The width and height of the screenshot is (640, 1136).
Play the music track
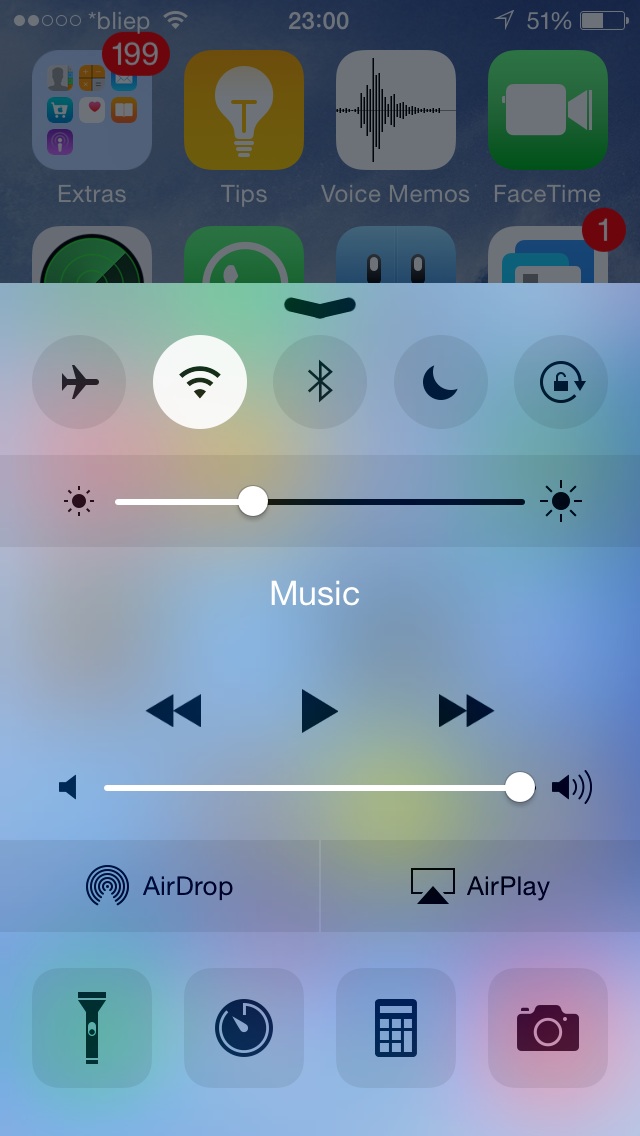(x=319, y=711)
